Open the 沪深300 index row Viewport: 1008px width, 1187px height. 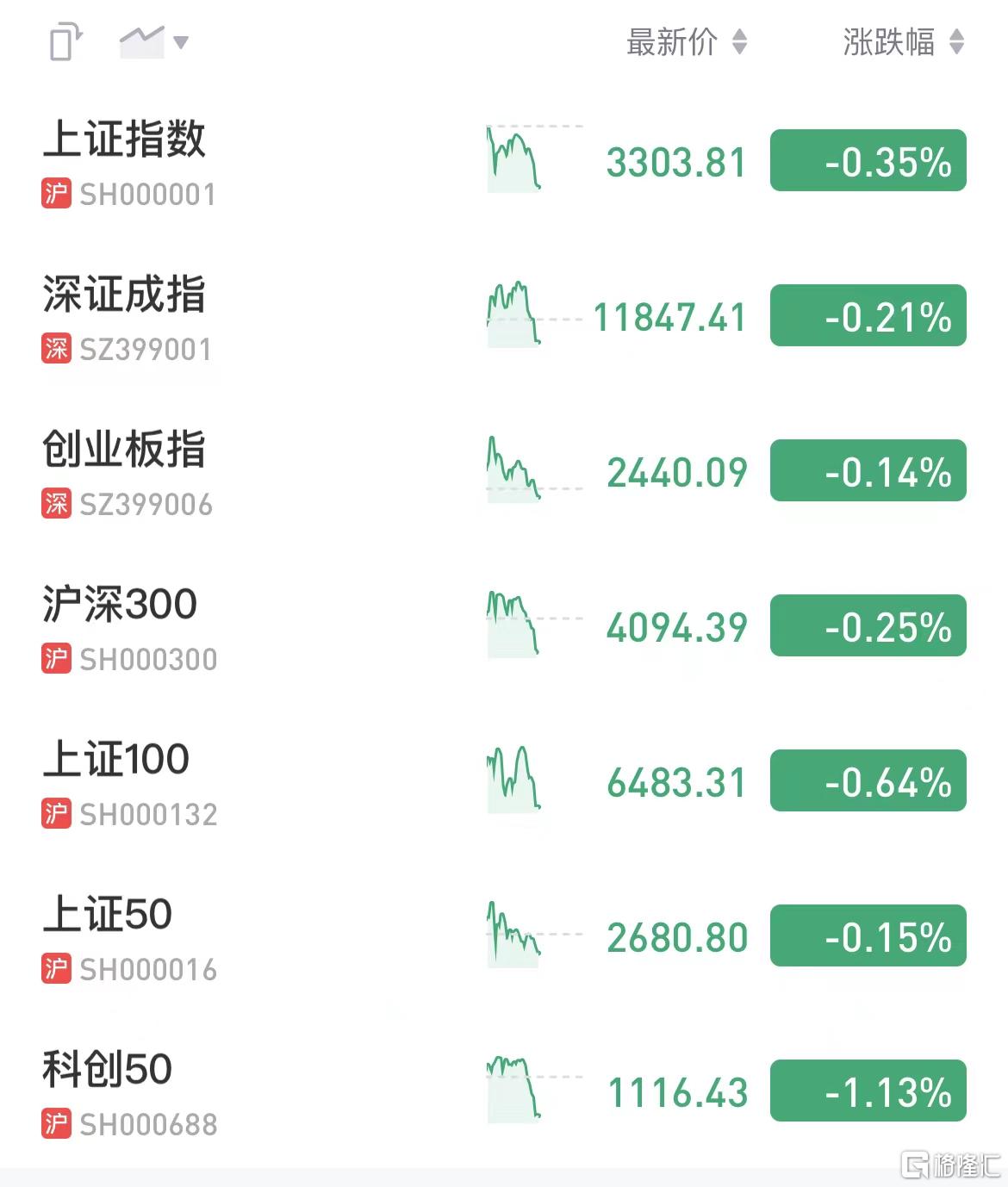pos(504,626)
